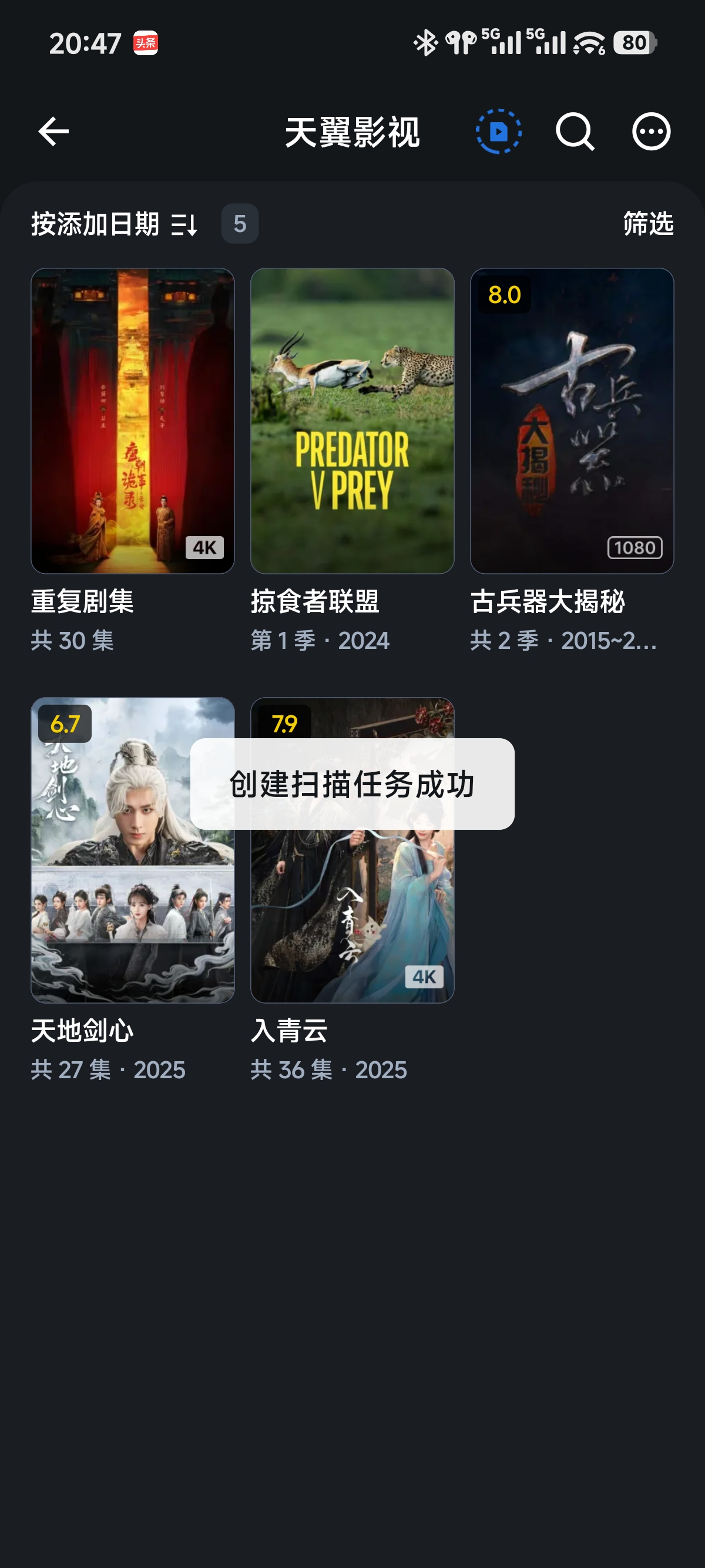
Task: Open the 古兵器大揭秘 series
Action: 572,421
